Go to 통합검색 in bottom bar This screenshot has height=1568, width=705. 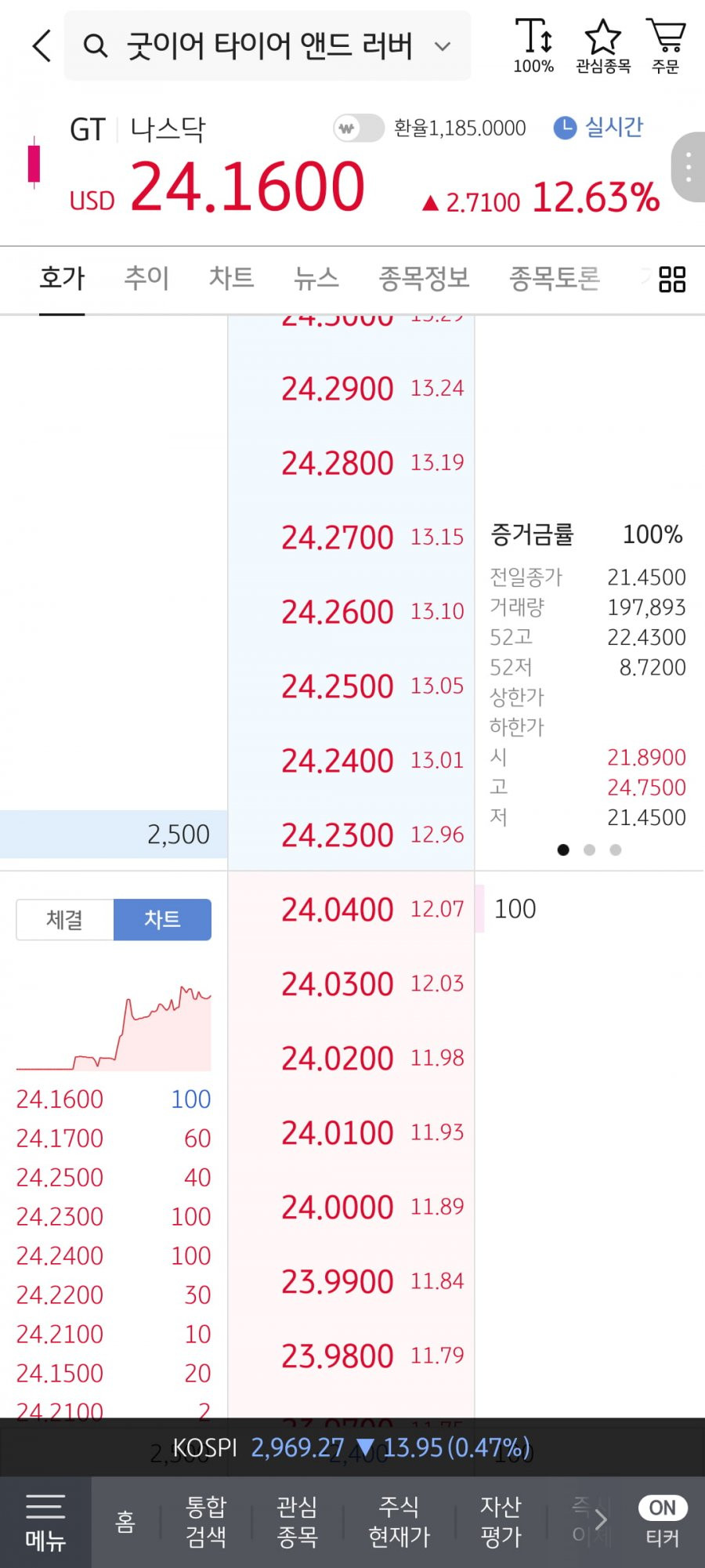coord(206,1522)
